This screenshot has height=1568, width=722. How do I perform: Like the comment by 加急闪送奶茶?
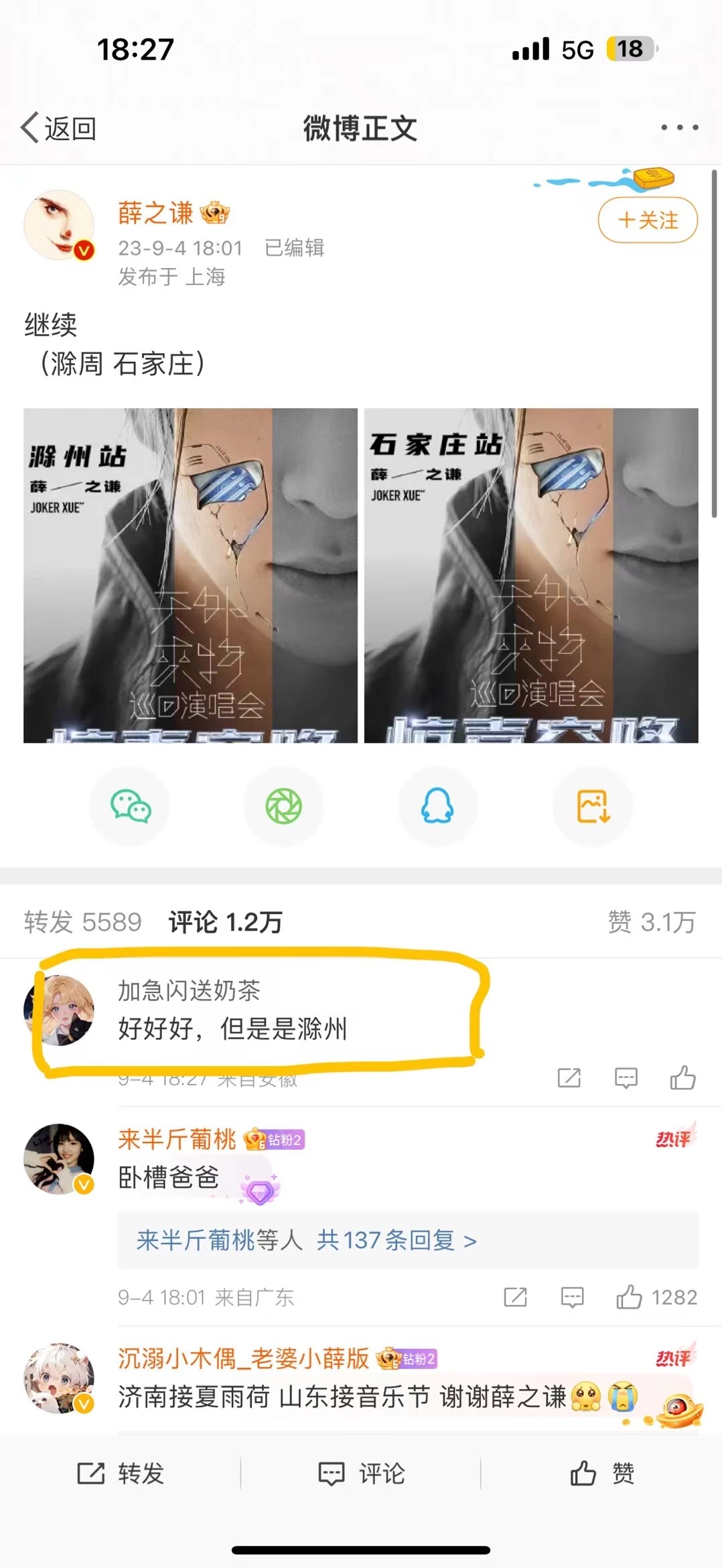click(682, 1077)
